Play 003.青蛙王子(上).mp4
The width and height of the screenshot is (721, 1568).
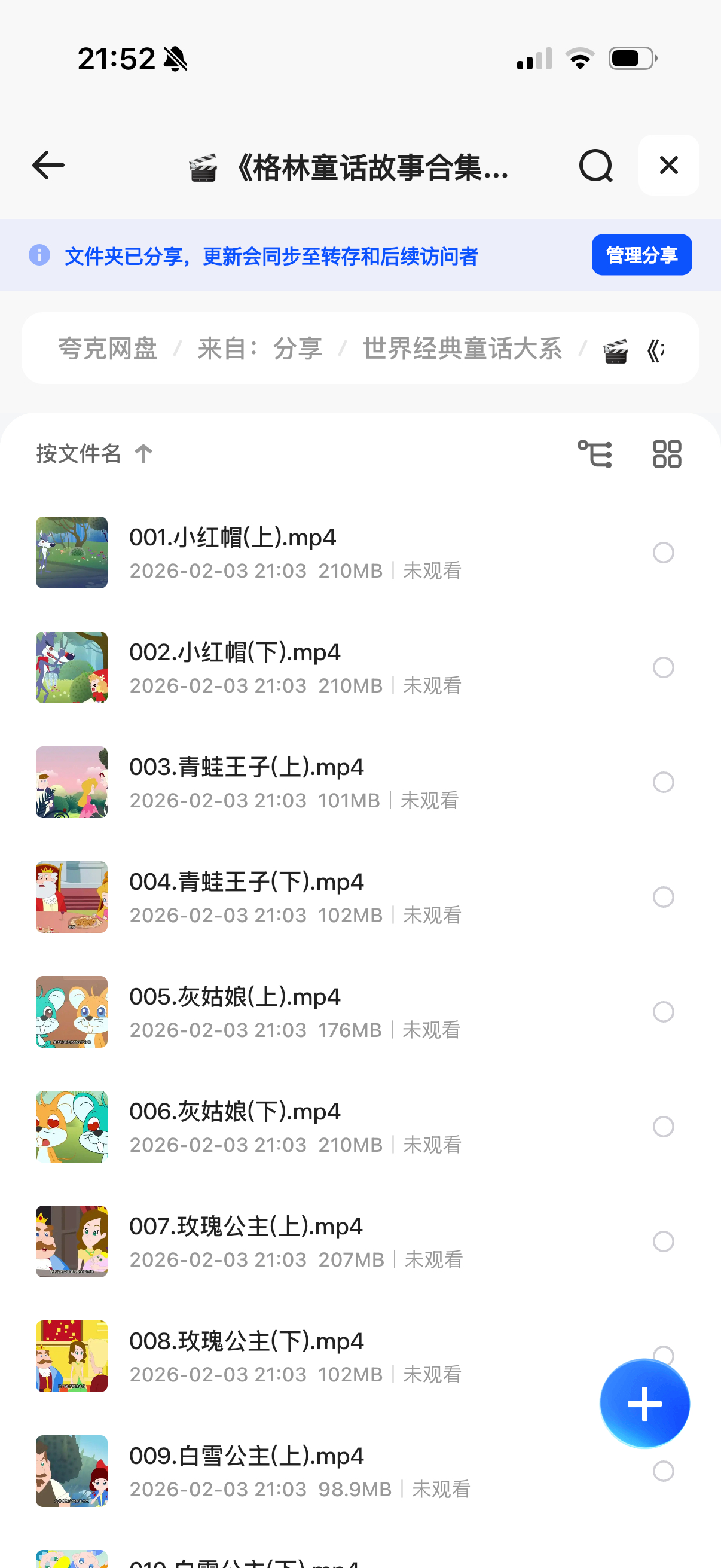pyautogui.click(x=246, y=768)
